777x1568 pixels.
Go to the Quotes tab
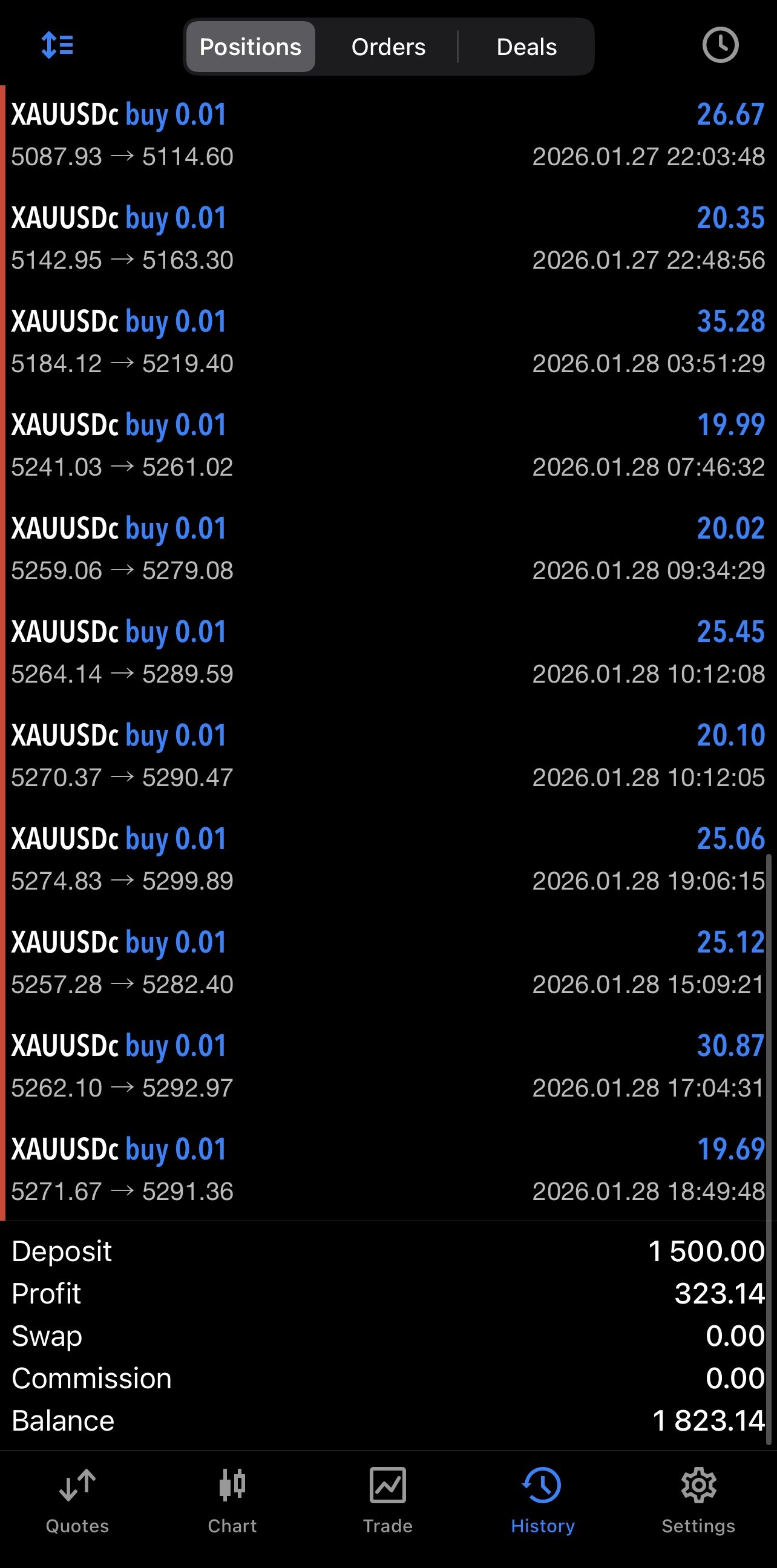(77, 1501)
